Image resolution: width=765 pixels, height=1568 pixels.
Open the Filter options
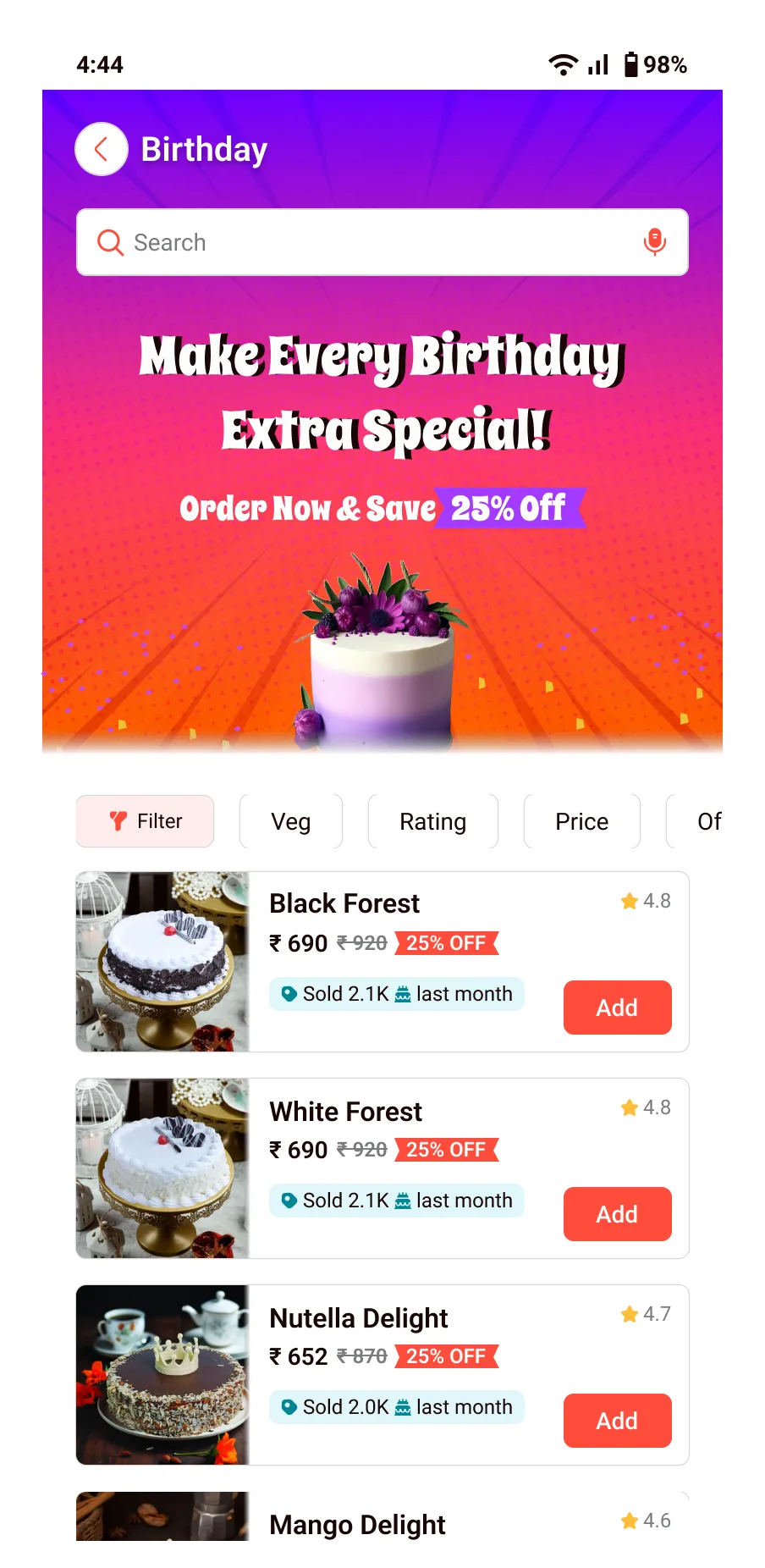point(145,821)
